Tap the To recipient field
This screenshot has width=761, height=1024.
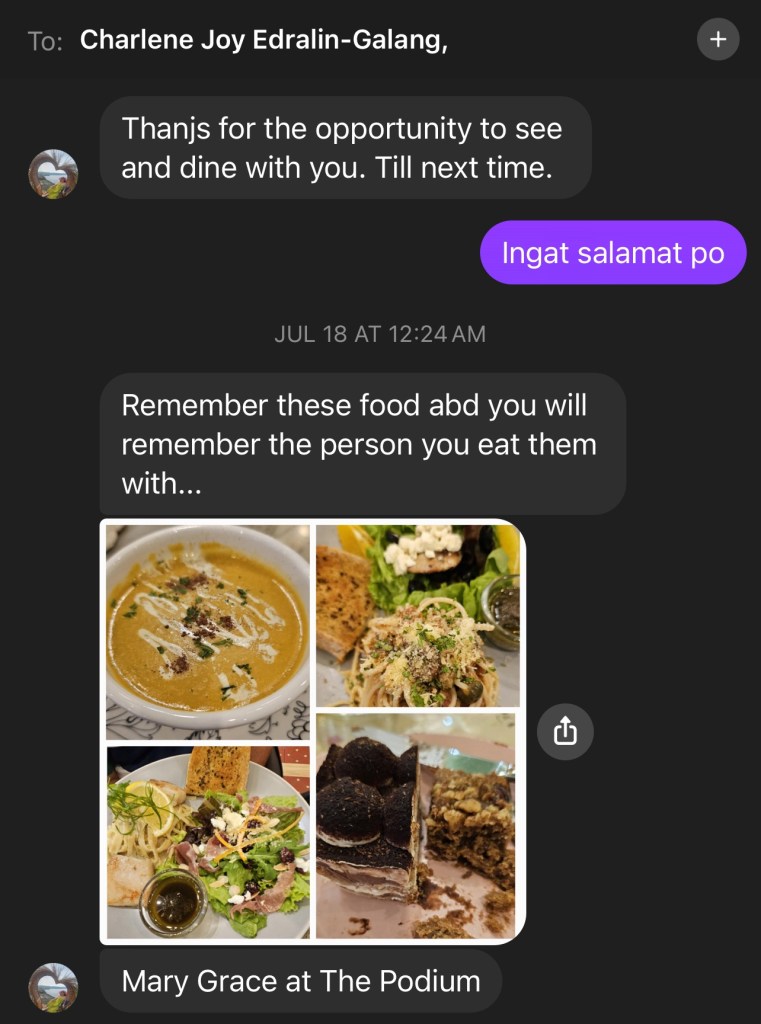tap(264, 41)
